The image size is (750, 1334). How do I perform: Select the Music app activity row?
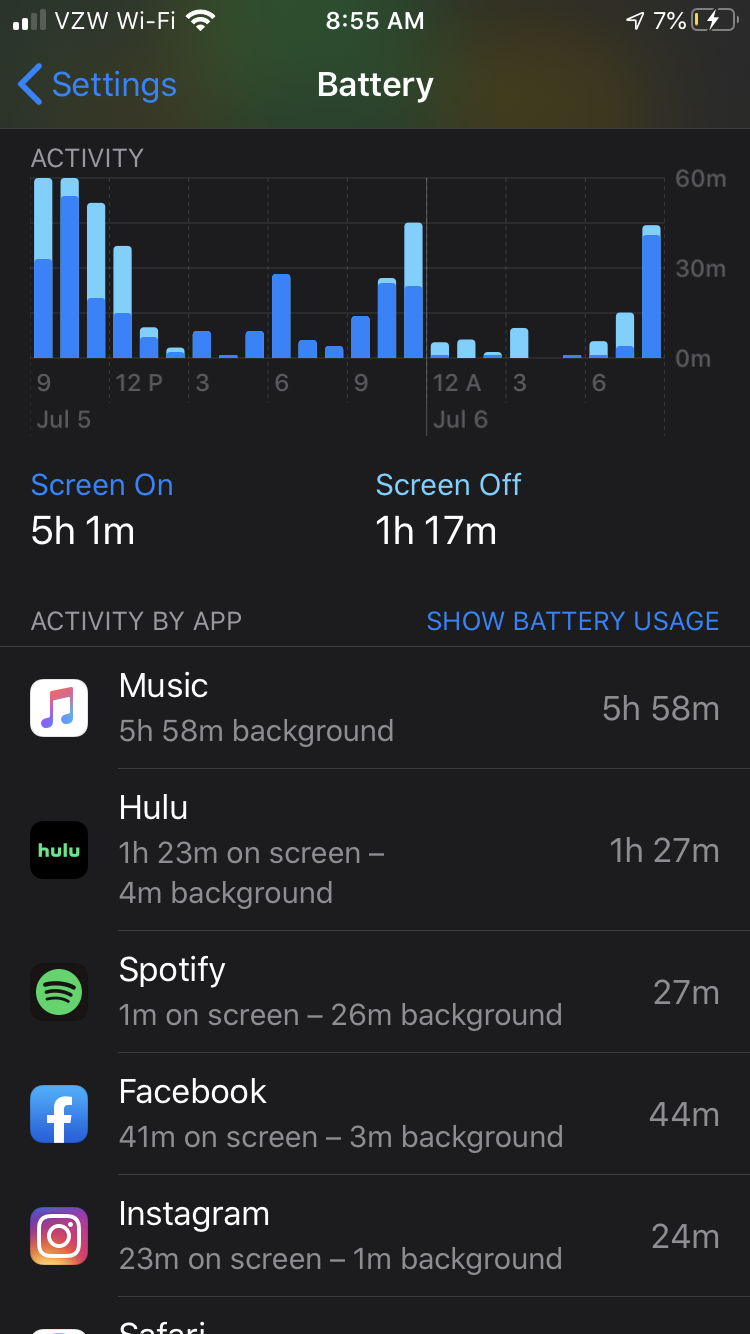tap(375, 708)
